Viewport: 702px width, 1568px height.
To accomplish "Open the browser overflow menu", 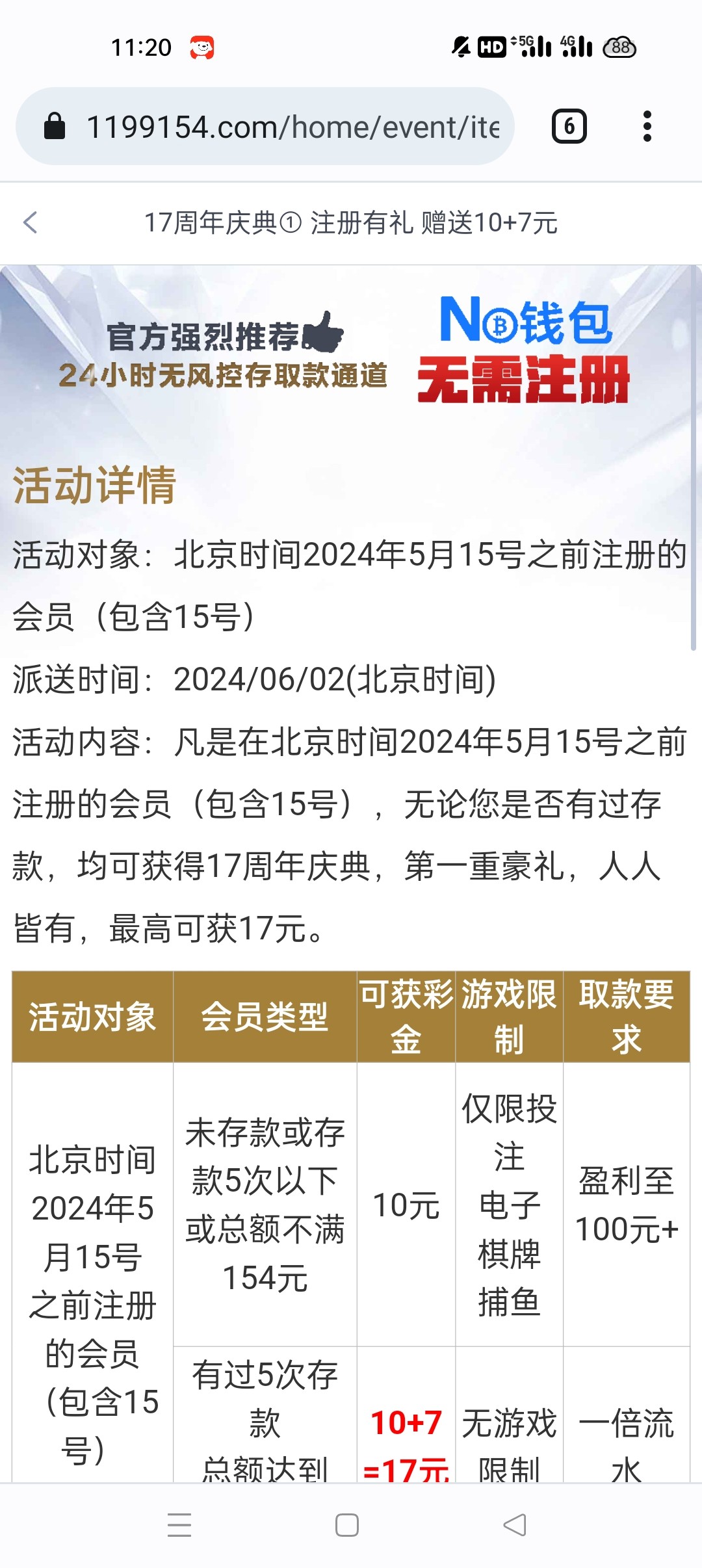I will (x=647, y=126).
